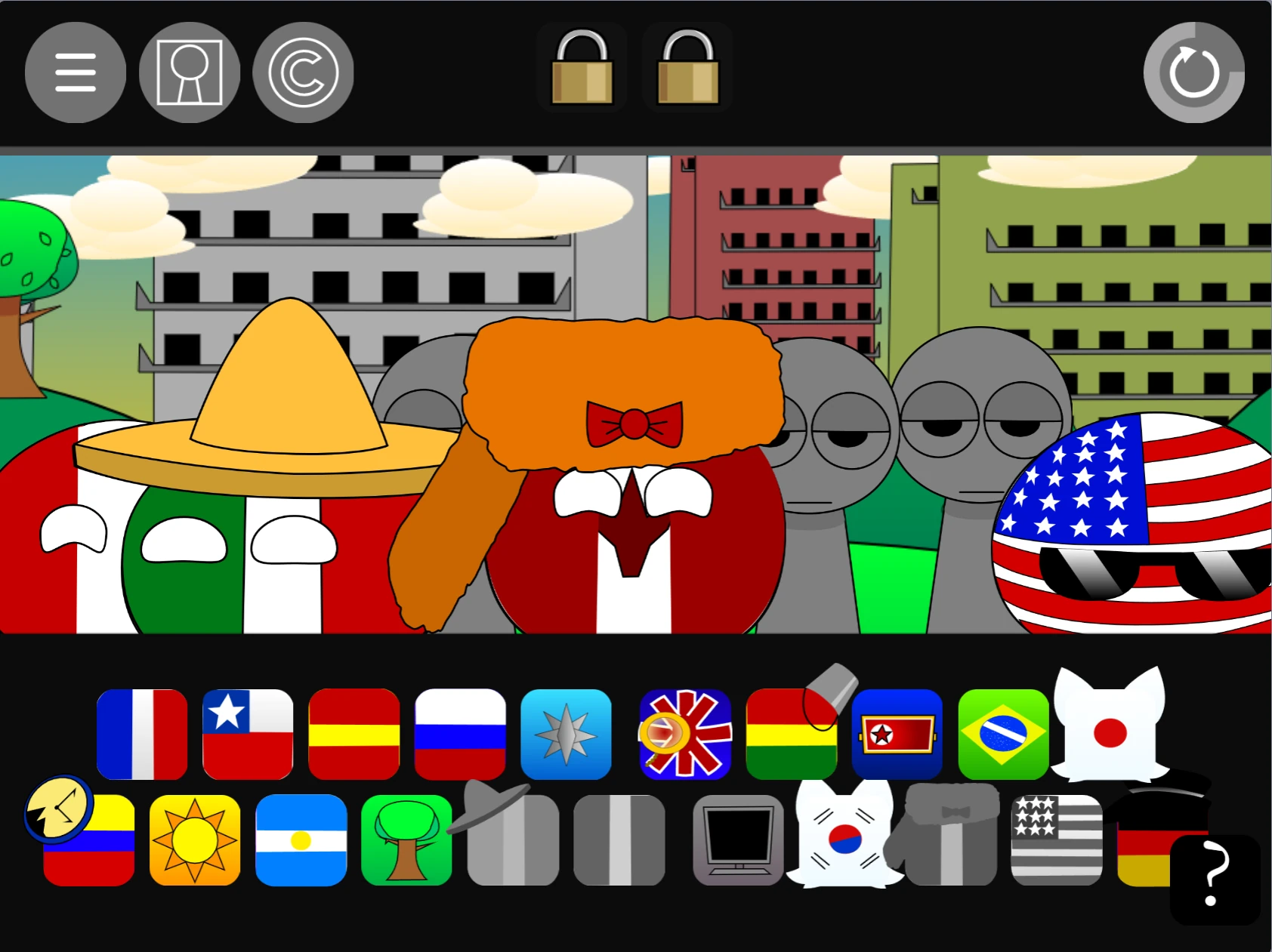Image resolution: width=1272 pixels, height=952 pixels.
Task: Tap the second padlock bonus
Action: point(687,68)
